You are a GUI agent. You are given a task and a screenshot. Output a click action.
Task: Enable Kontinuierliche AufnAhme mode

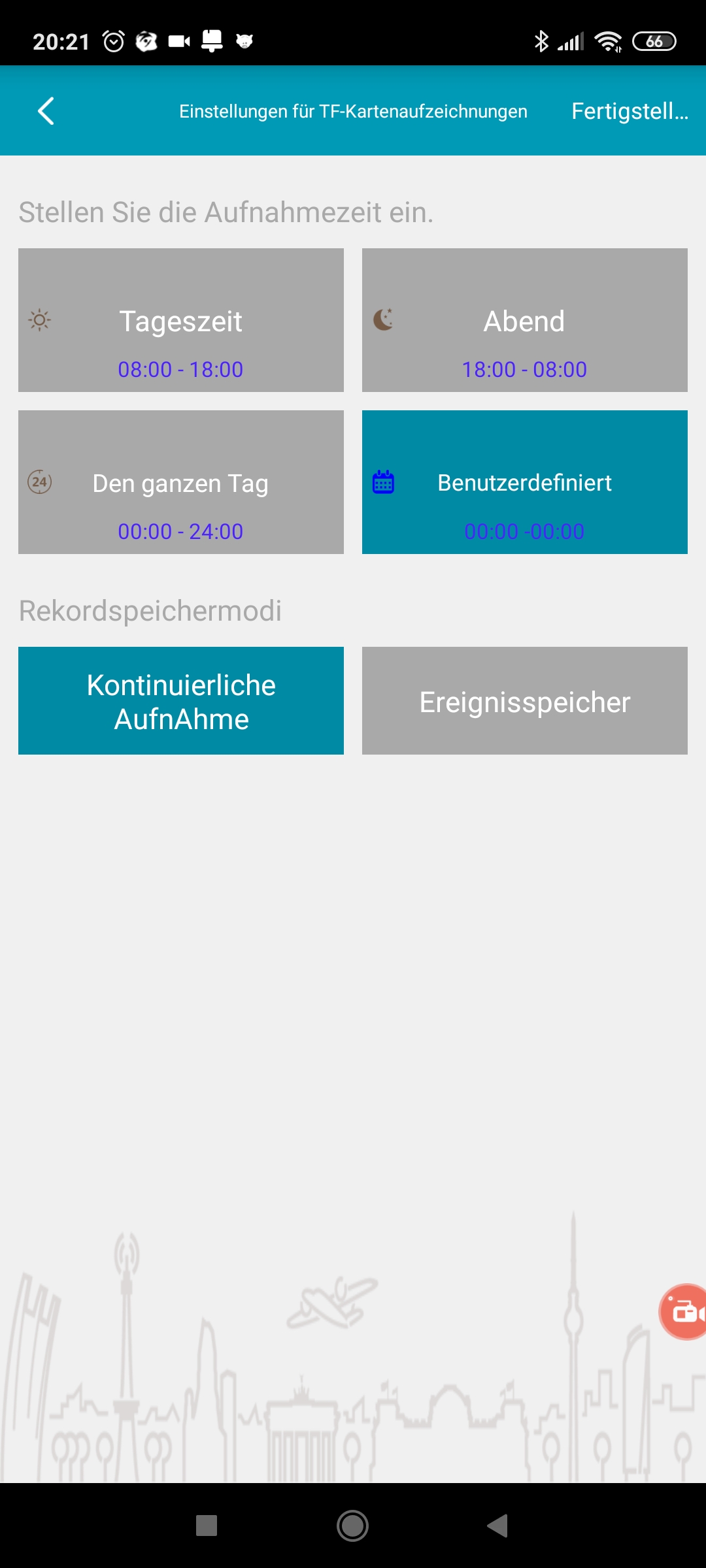point(181,701)
